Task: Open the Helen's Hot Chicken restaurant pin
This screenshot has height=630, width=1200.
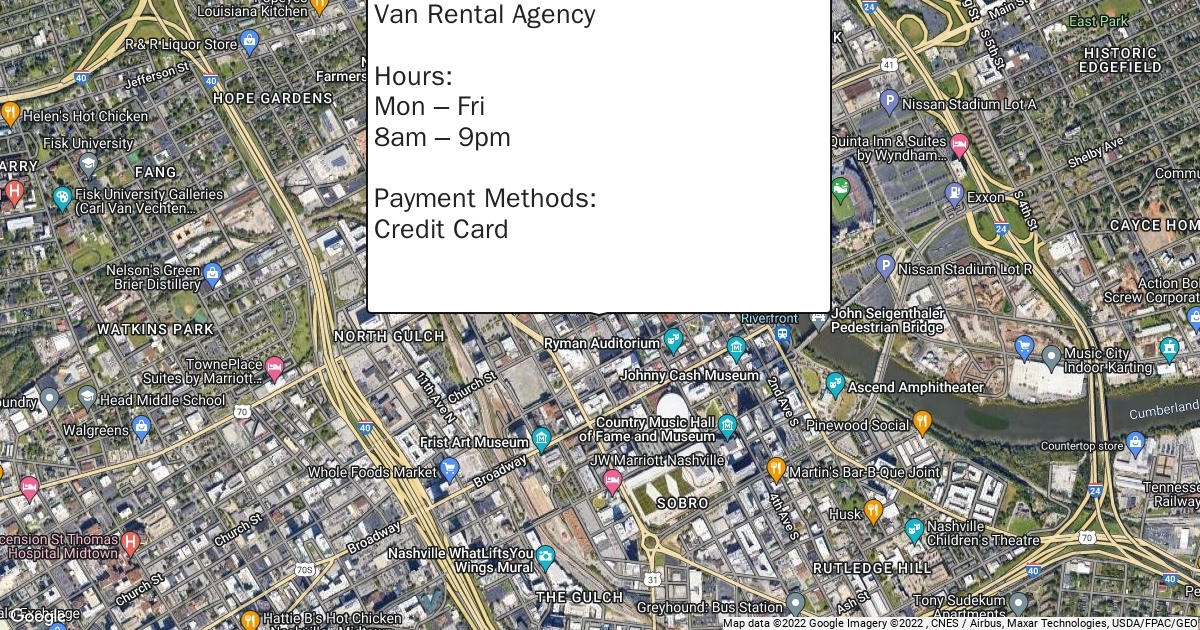Action: click(x=10, y=114)
